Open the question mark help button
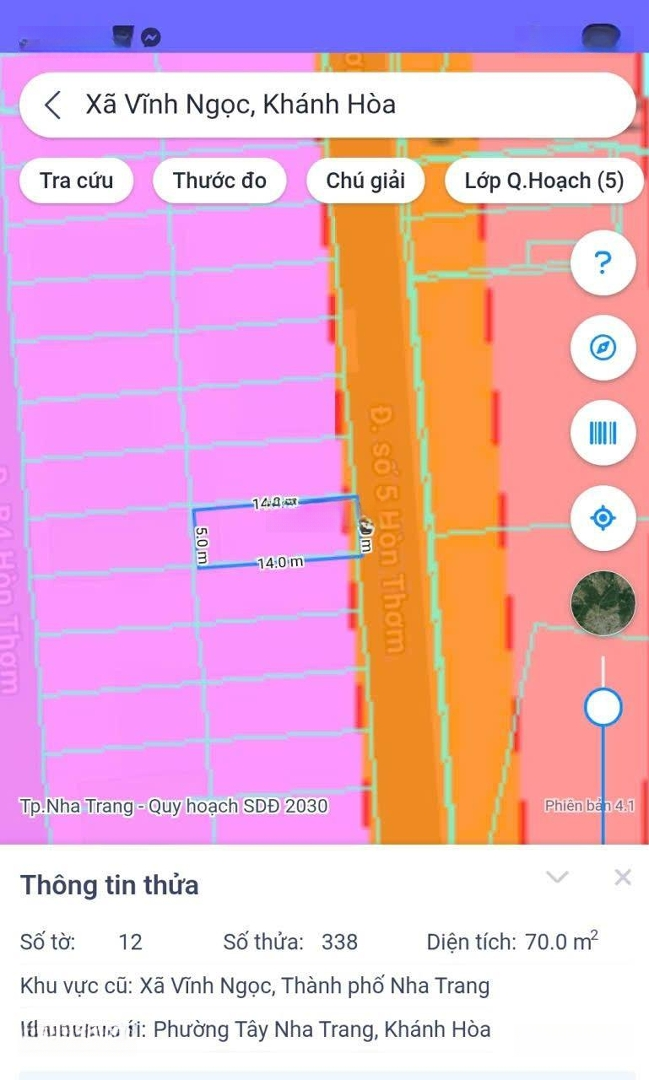The width and height of the screenshot is (649, 1080). (x=602, y=263)
